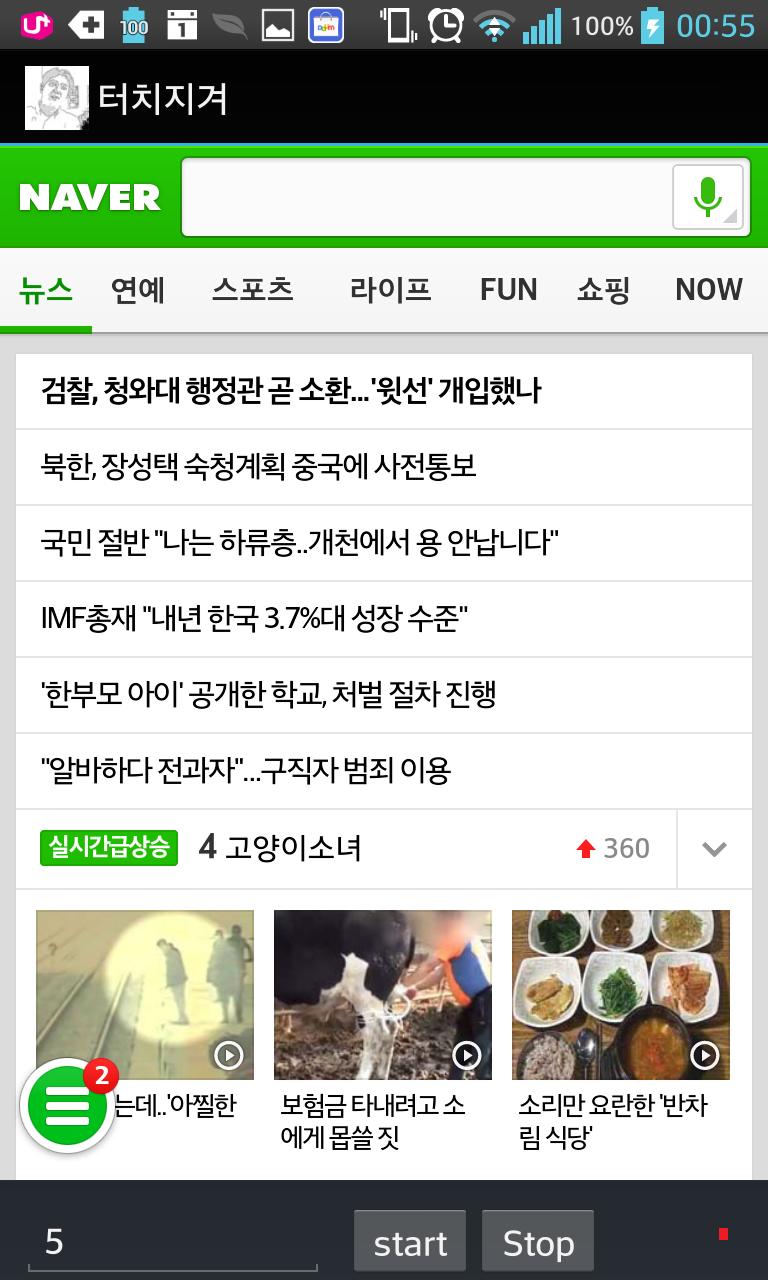Open the "알바하다 전과자" news headline
This screenshot has width=768, height=1280.
[x=246, y=771]
